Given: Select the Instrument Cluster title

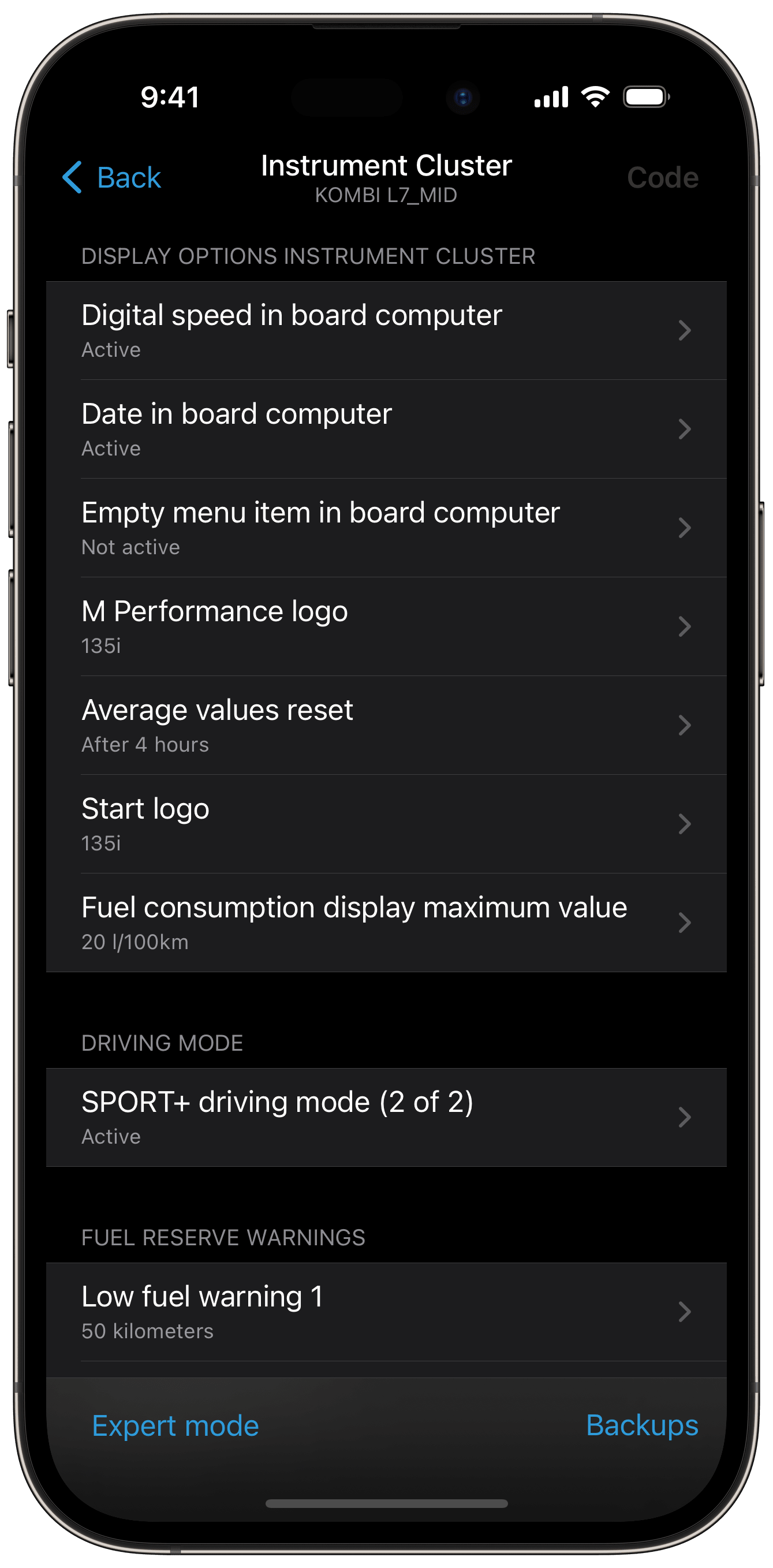Looking at the screenshot, I should click(387, 166).
